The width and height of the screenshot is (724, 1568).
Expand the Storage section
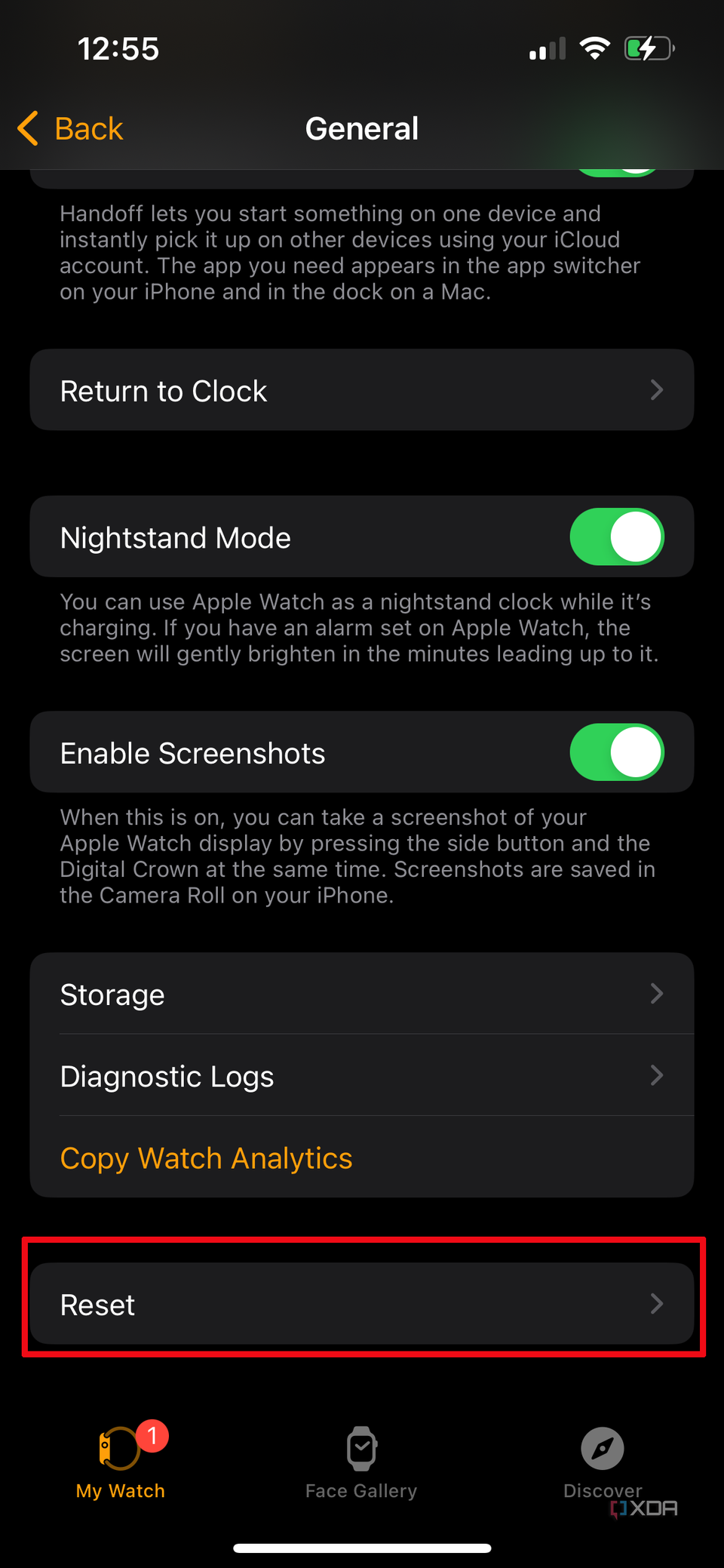(x=361, y=994)
